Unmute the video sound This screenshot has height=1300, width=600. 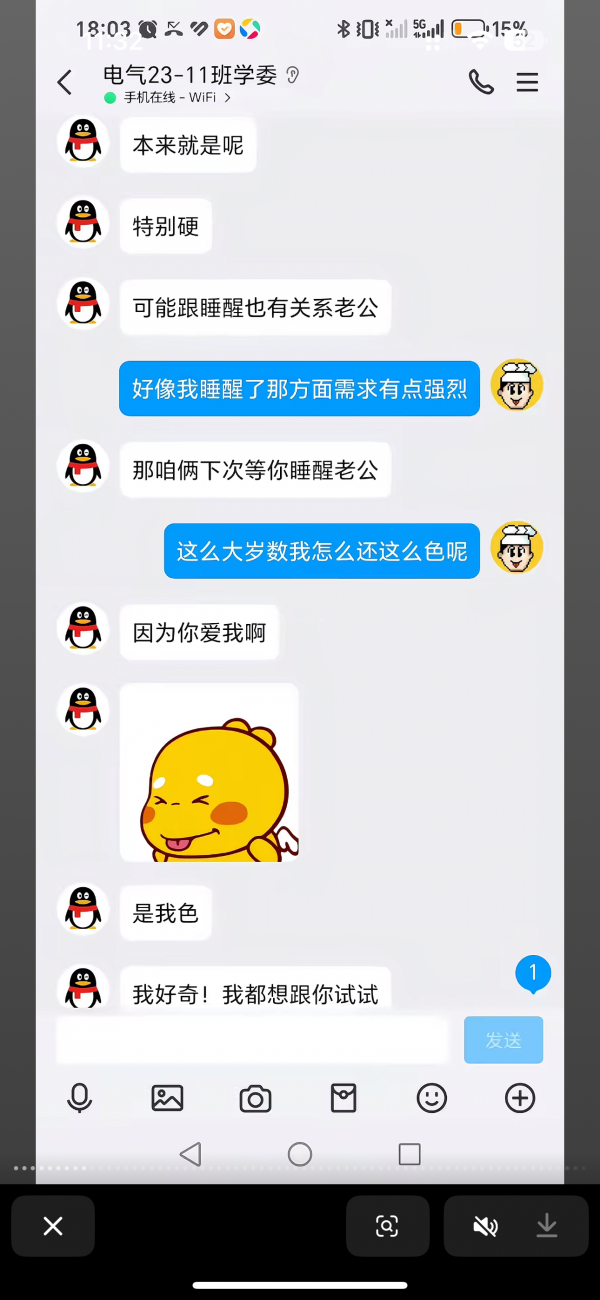pyautogui.click(x=485, y=1226)
